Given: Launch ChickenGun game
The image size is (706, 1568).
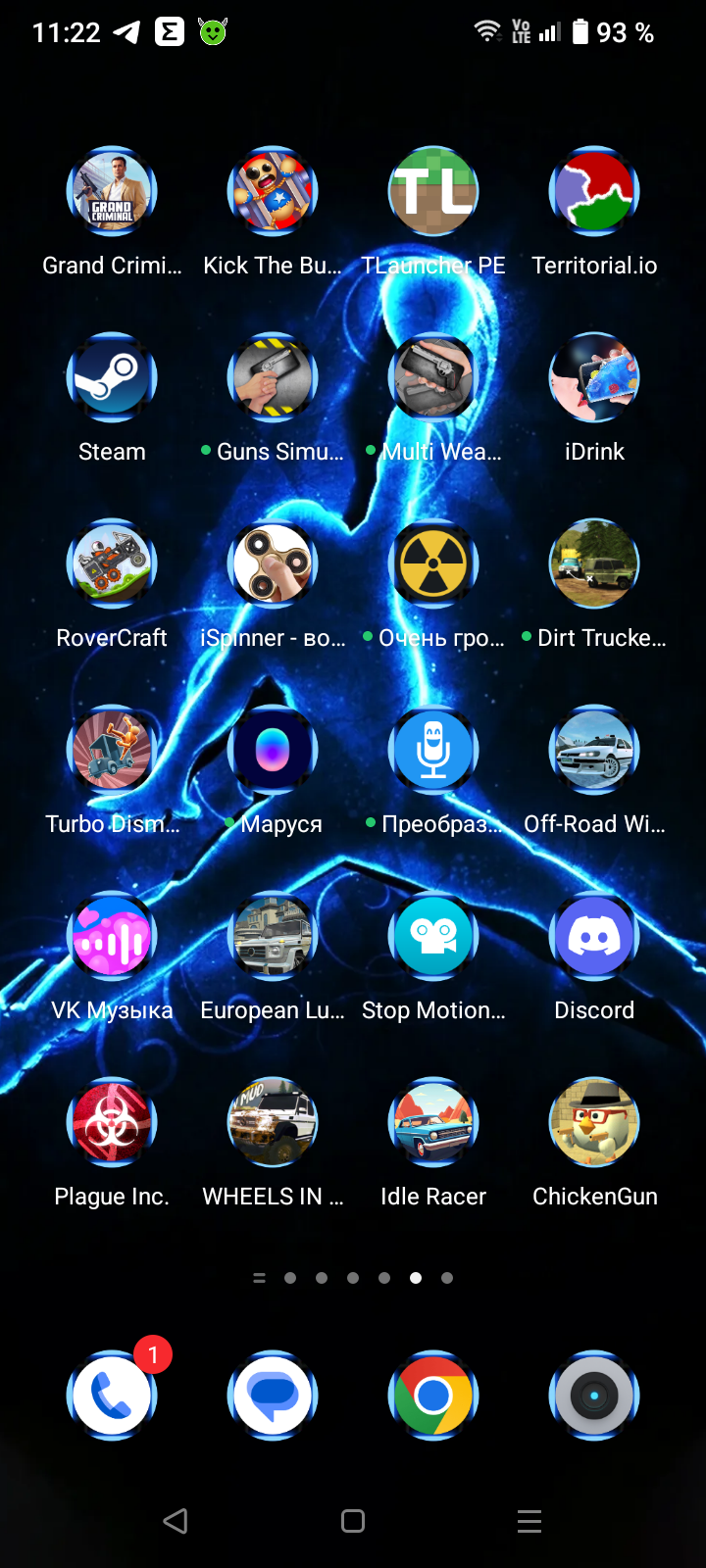Looking at the screenshot, I should coord(594,1122).
